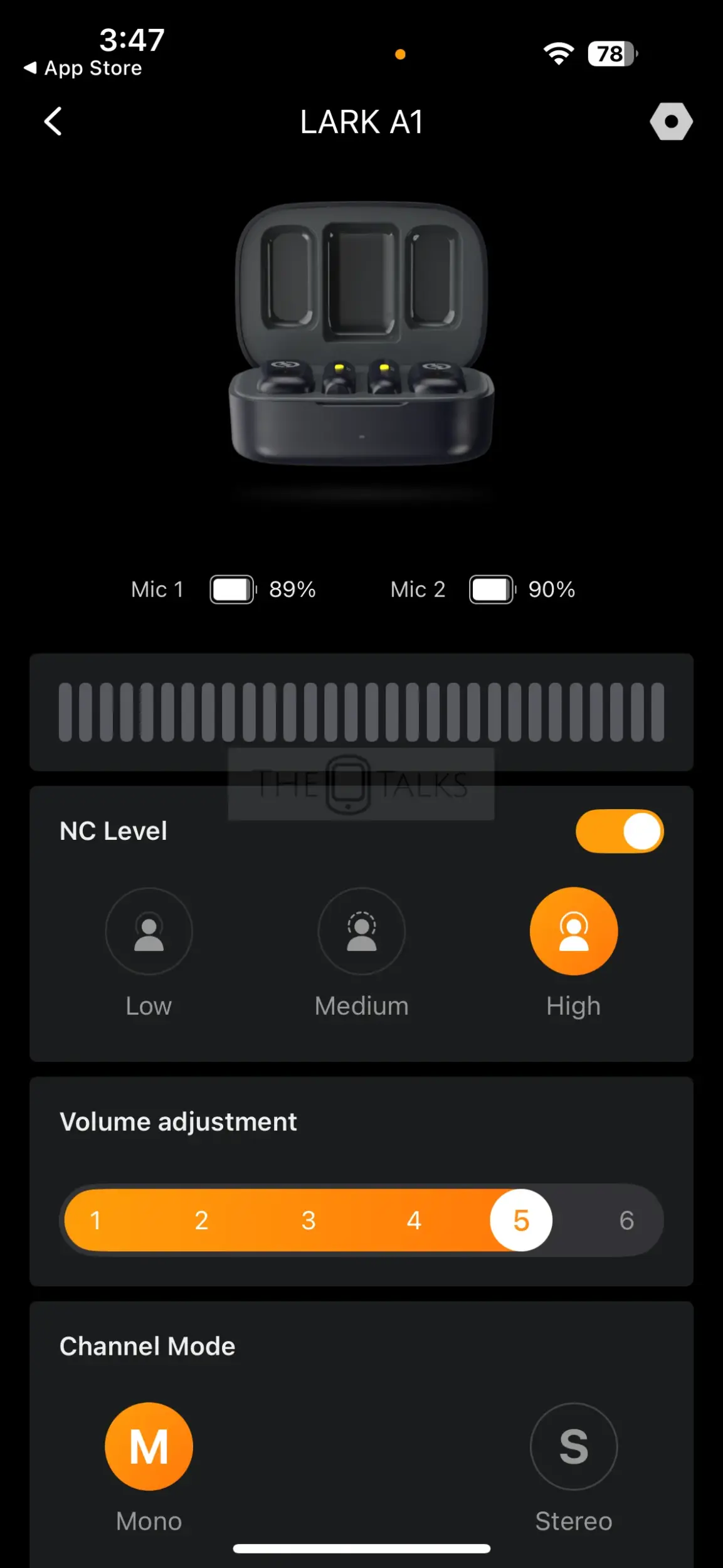The image size is (723, 1568).
Task: Open the device settings hexagon icon
Action: pyautogui.click(x=671, y=121)
